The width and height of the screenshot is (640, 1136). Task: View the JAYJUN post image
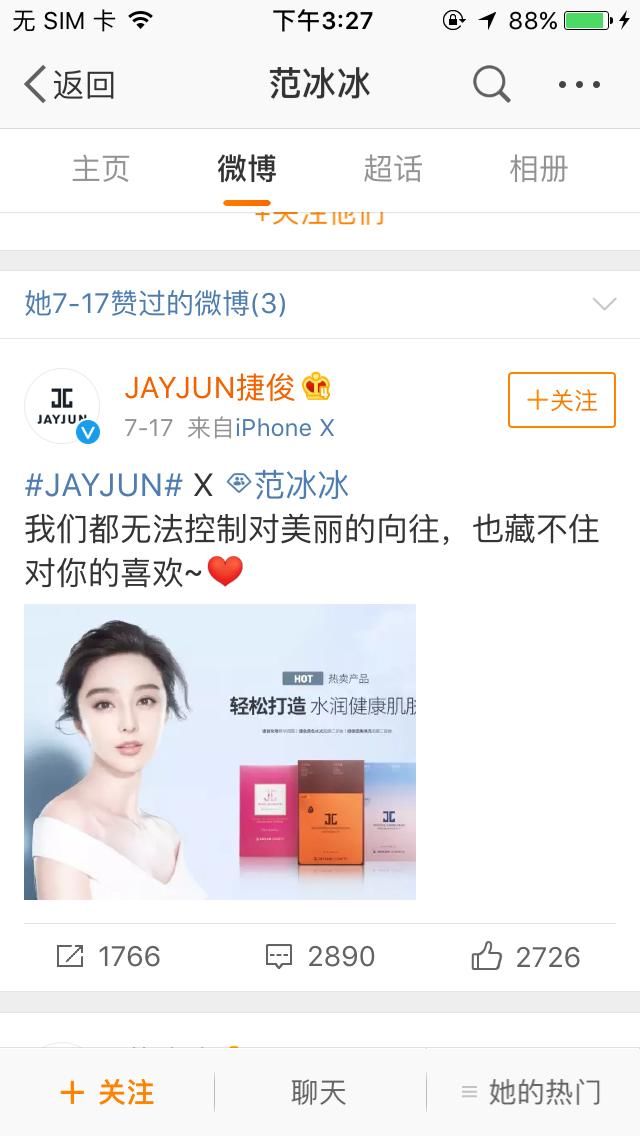(220, 751)
